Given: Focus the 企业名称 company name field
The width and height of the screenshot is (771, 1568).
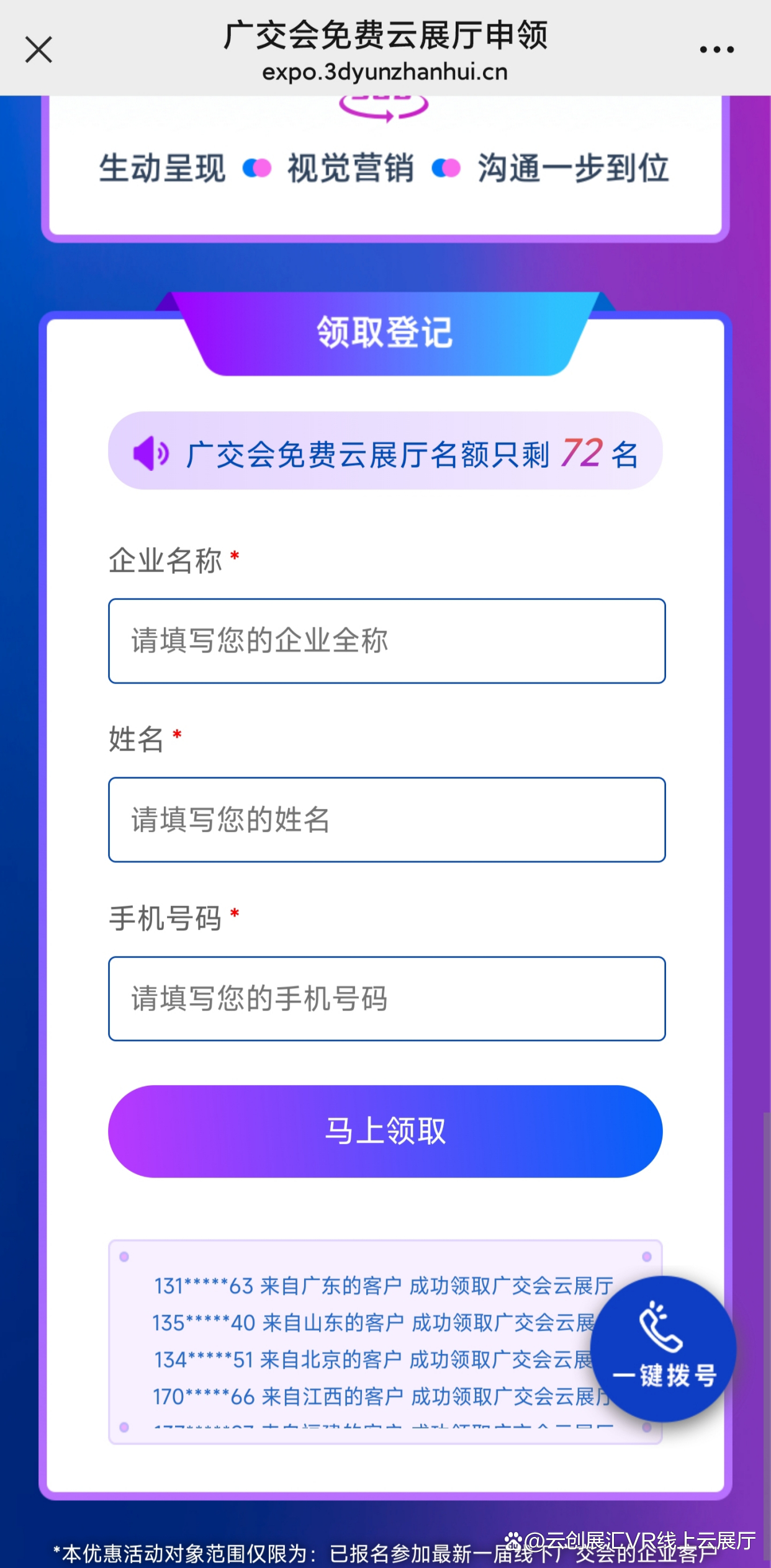Looking at the screenshot, I should 386,641.
